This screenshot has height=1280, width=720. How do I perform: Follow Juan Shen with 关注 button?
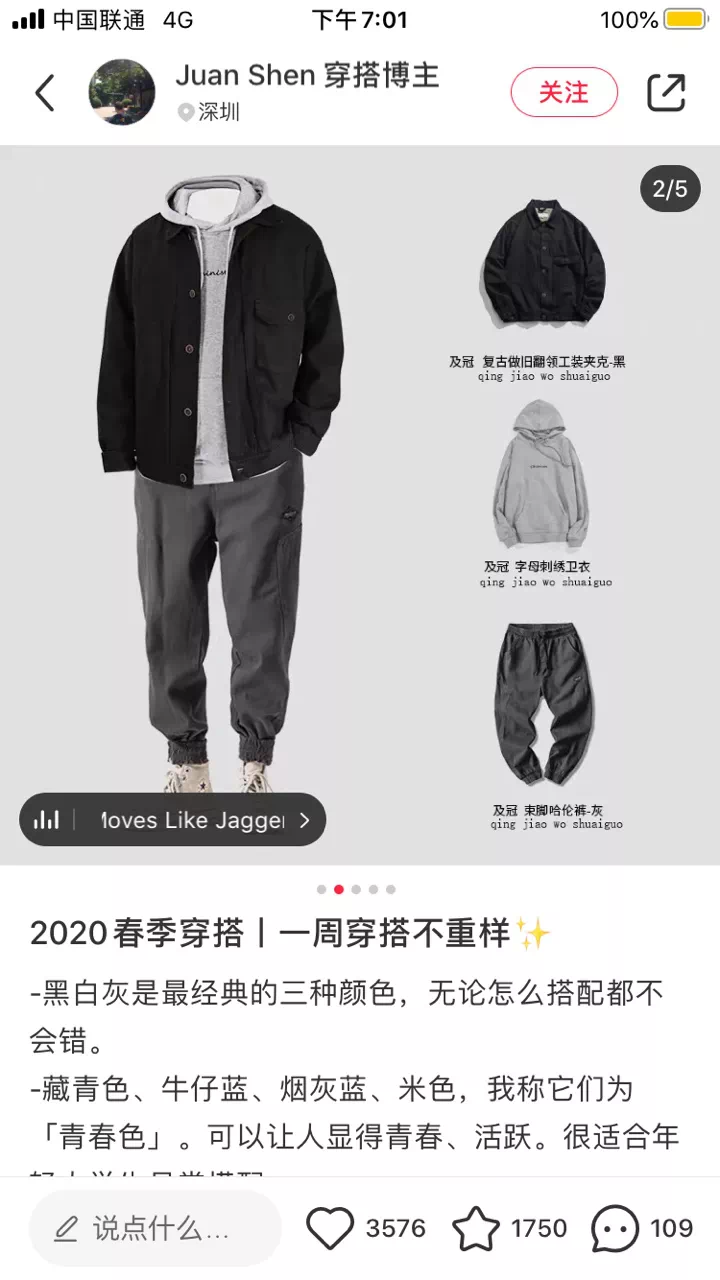coord(564,93)
